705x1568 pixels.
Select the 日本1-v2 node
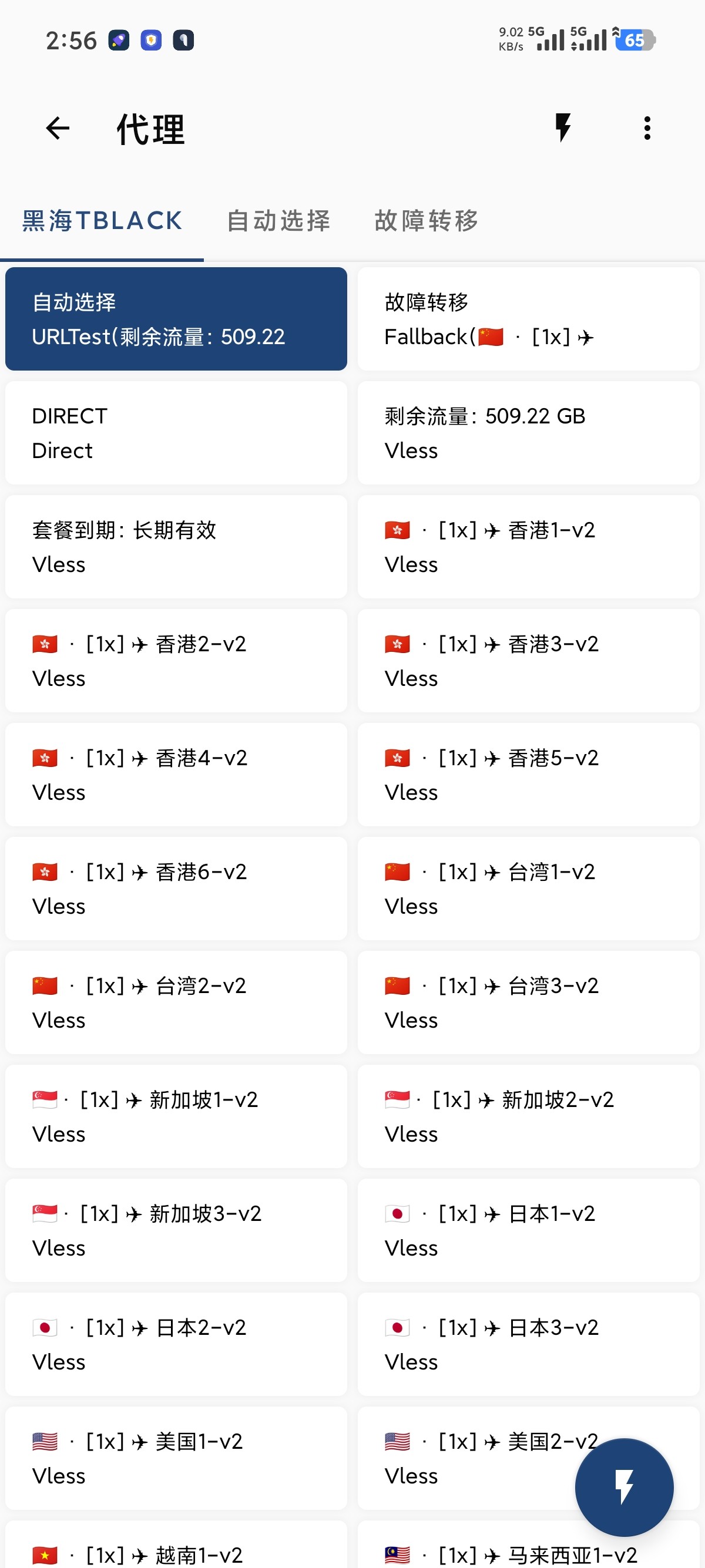[528, 1230]
